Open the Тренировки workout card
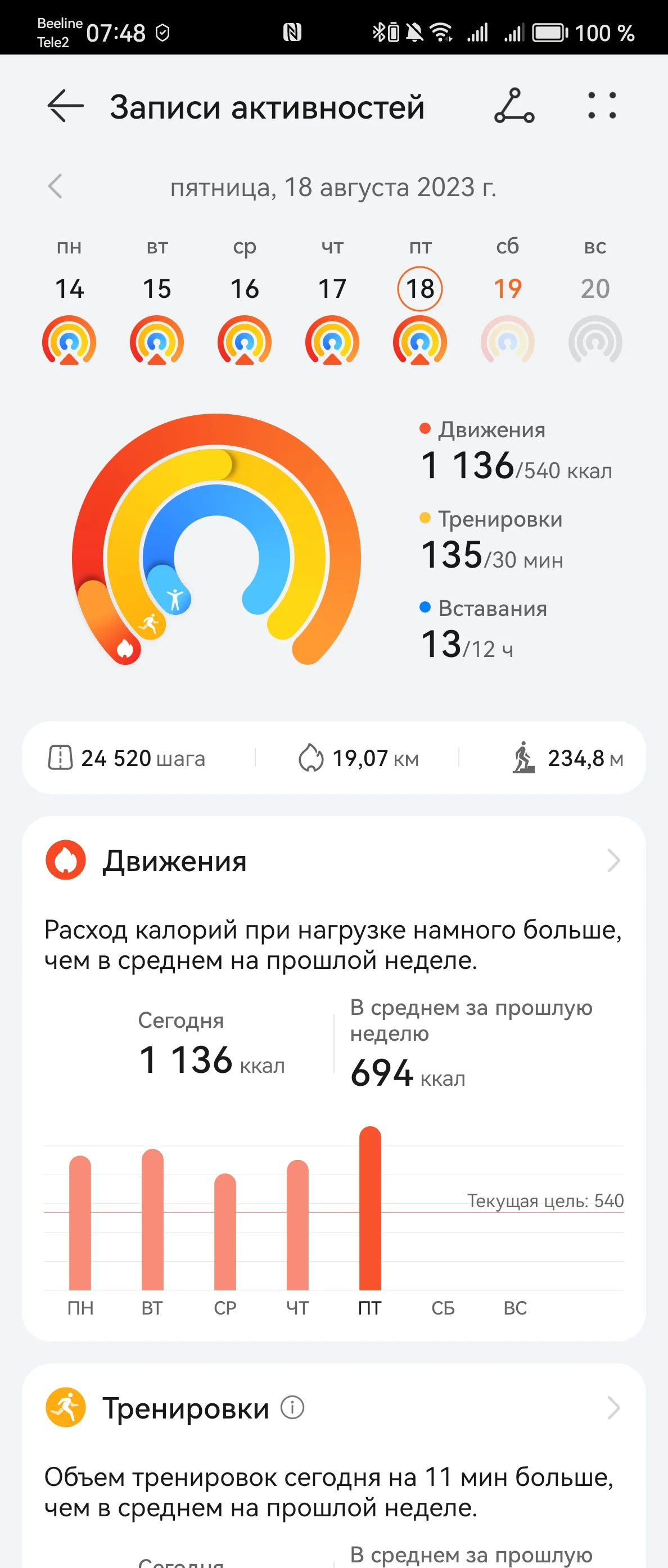 333,1408
